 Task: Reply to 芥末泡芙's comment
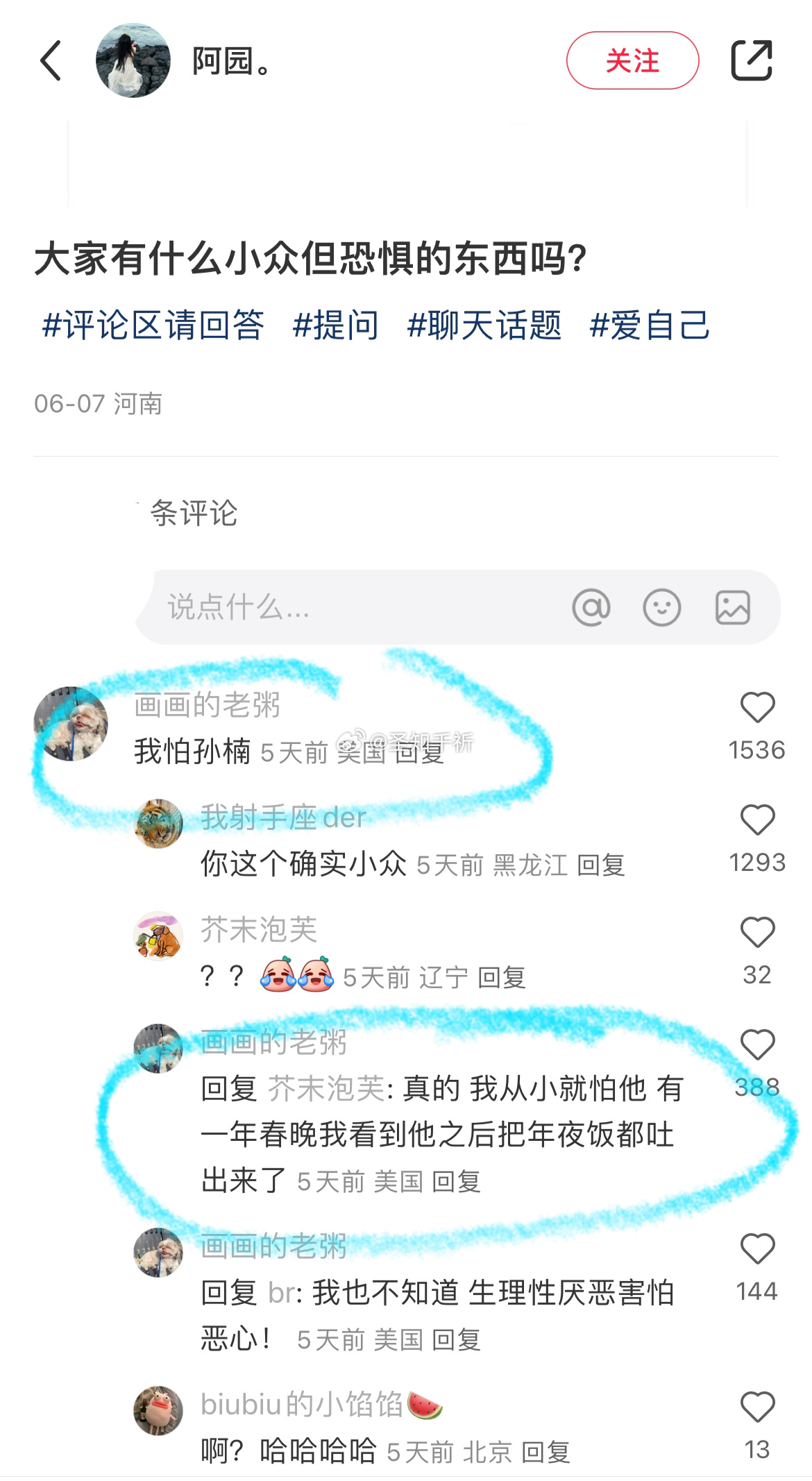[501, 978]
